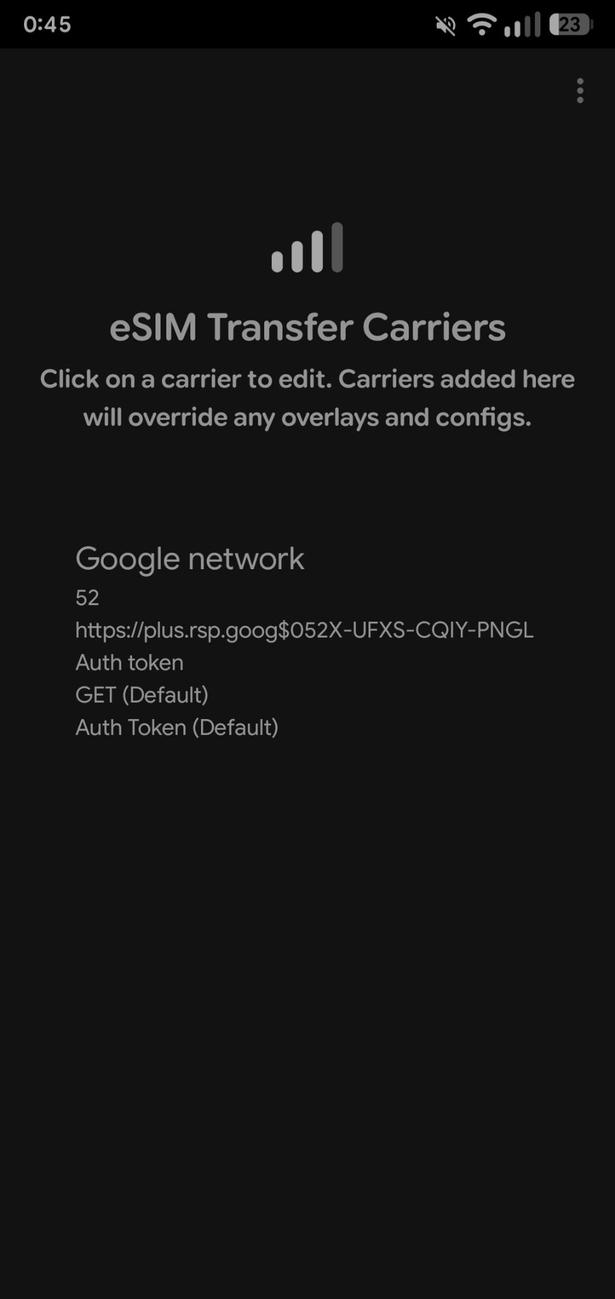
Task: Open the three-dot overflow menu
Action: [579, 91]
